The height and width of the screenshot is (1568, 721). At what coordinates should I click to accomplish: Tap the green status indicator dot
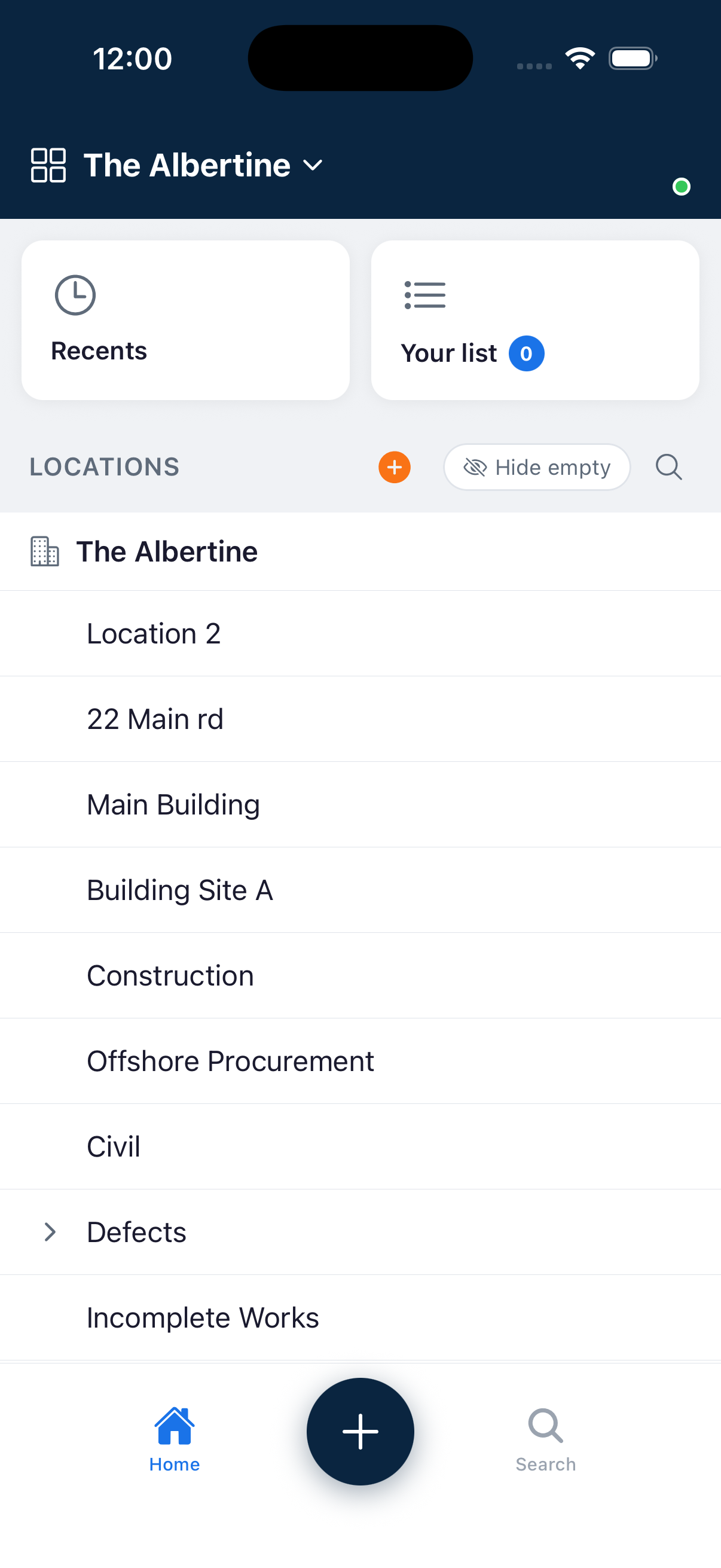[x=682, y=187]
